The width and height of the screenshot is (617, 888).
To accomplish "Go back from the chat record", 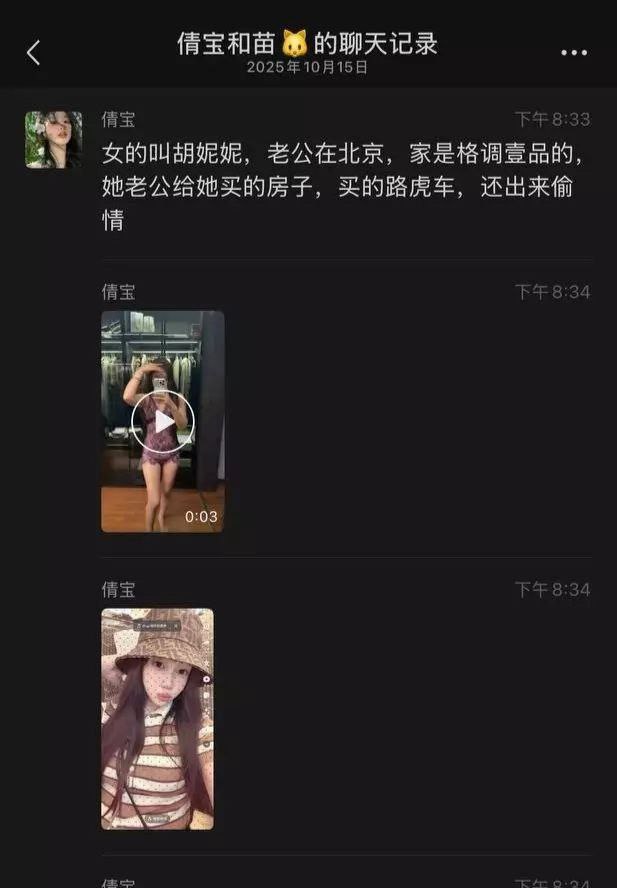I will (x=33, y=53).
